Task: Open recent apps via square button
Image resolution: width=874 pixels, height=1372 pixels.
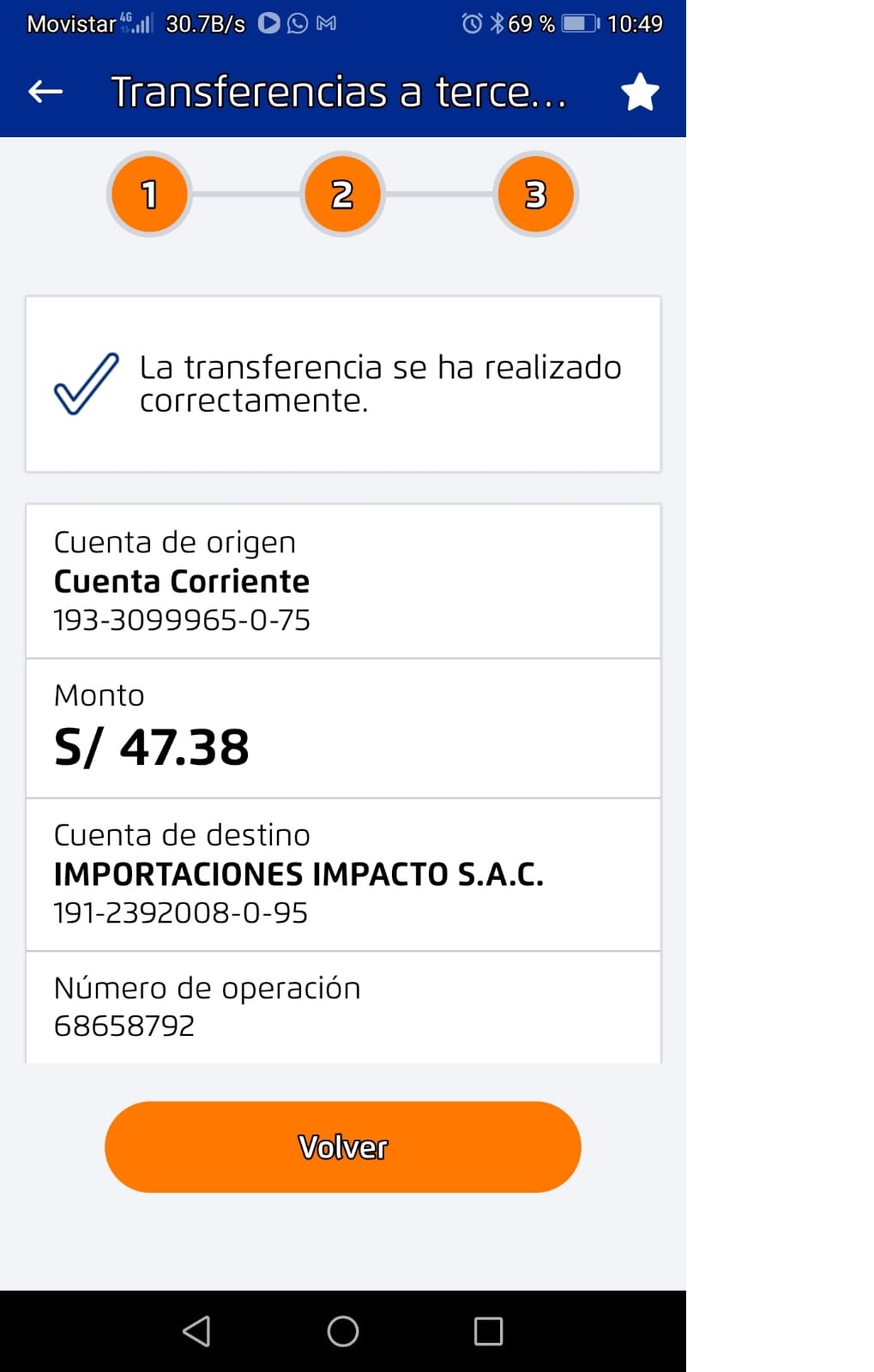Action: pos(488,1331)
